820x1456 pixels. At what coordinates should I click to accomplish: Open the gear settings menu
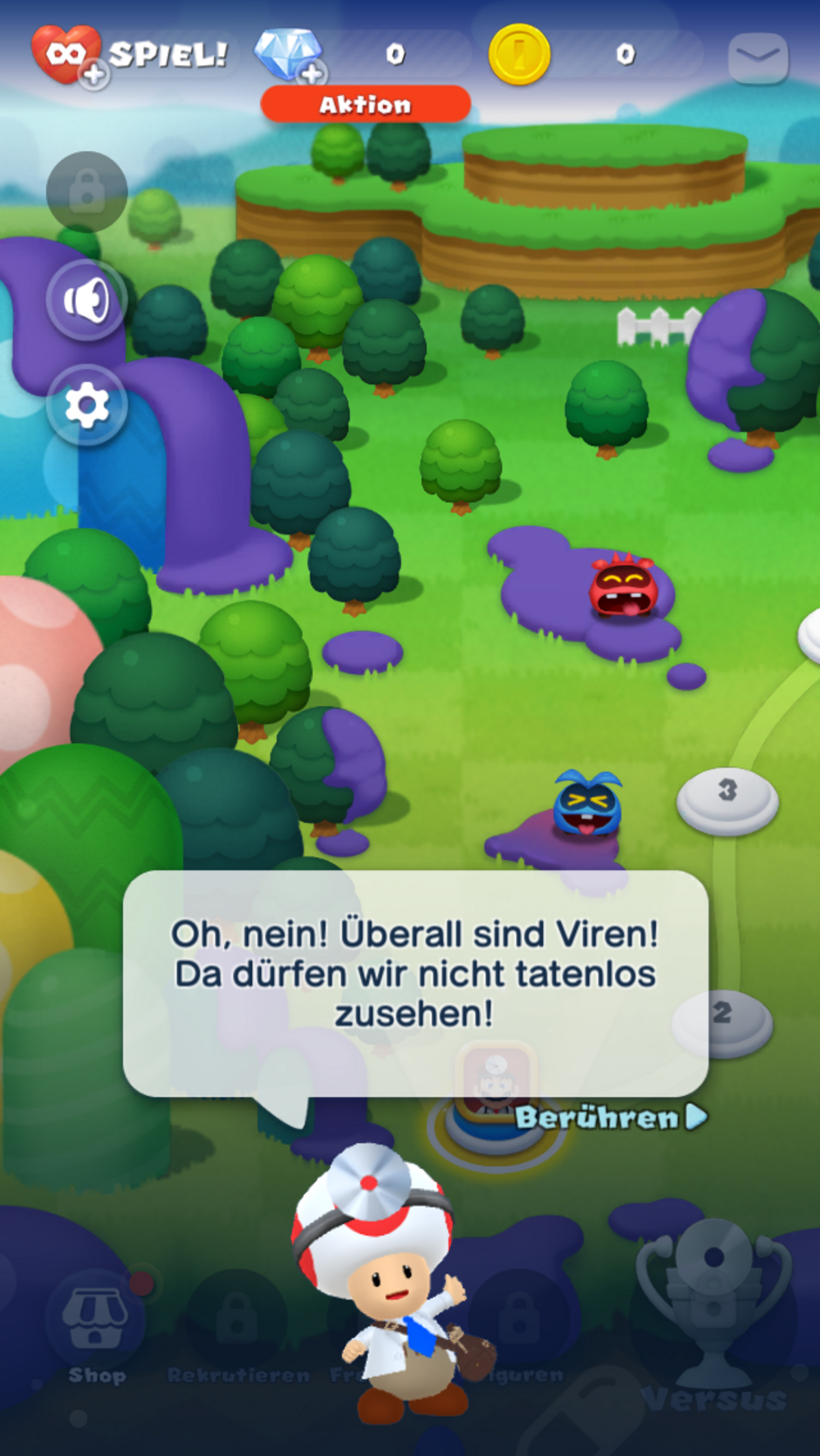(x=86, y=405)
